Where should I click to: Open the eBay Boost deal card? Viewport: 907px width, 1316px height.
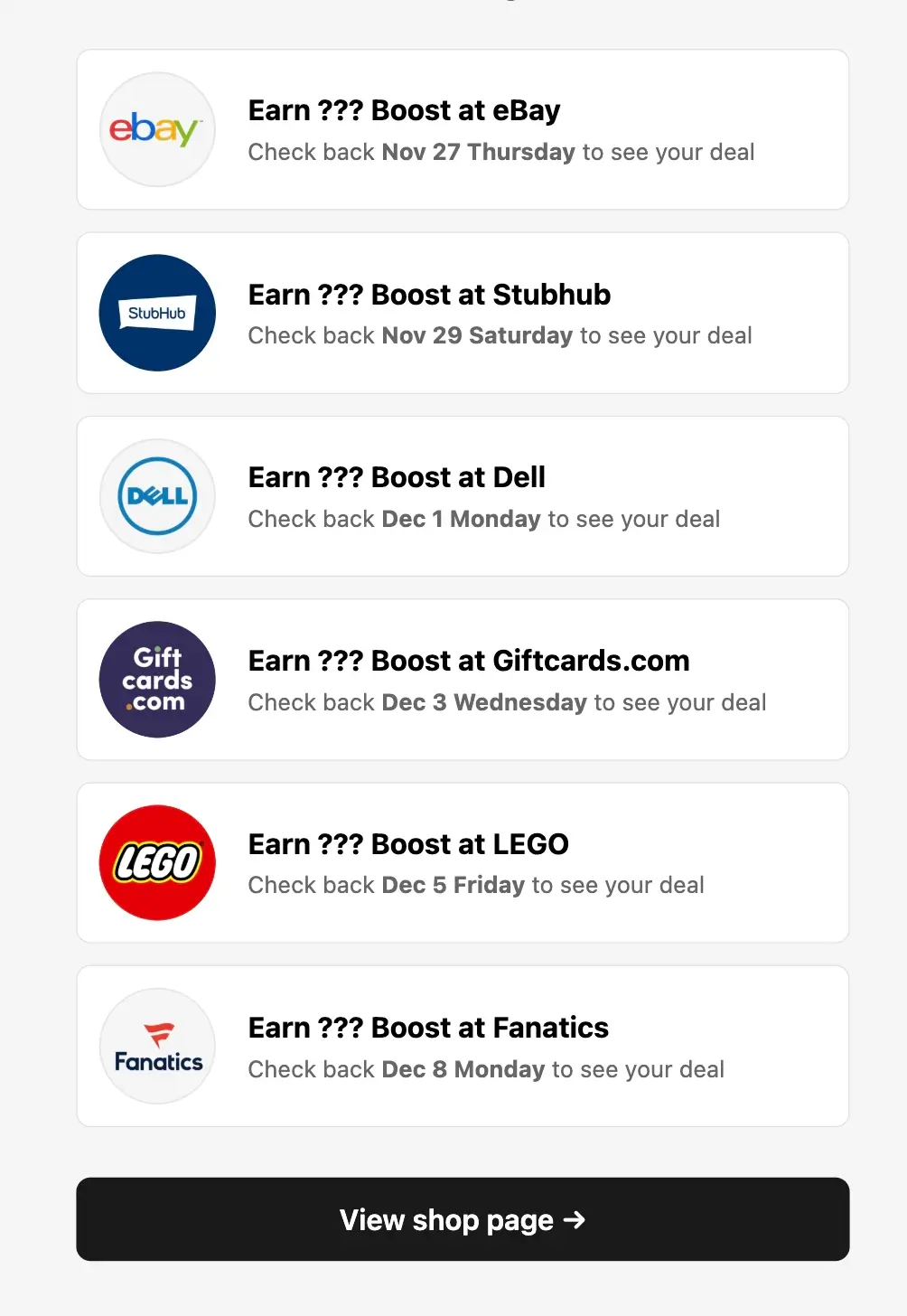pos(463,129)
